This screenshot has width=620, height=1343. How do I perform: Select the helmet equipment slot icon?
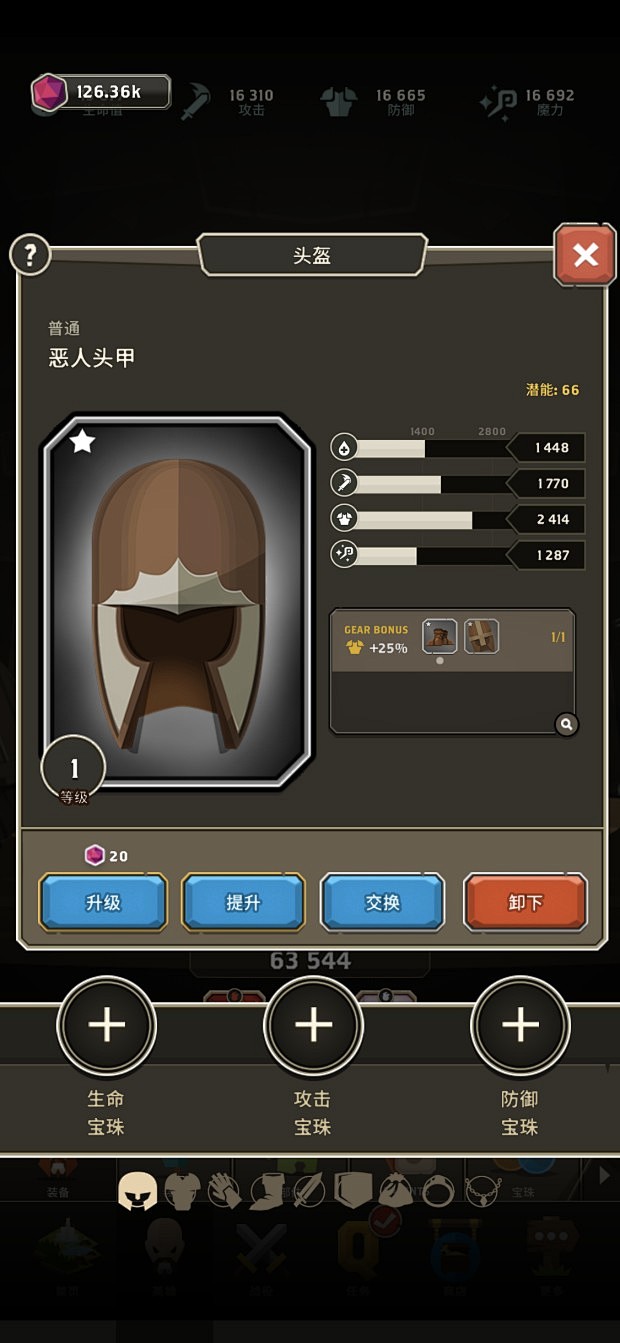click(x=138, y=1191)
